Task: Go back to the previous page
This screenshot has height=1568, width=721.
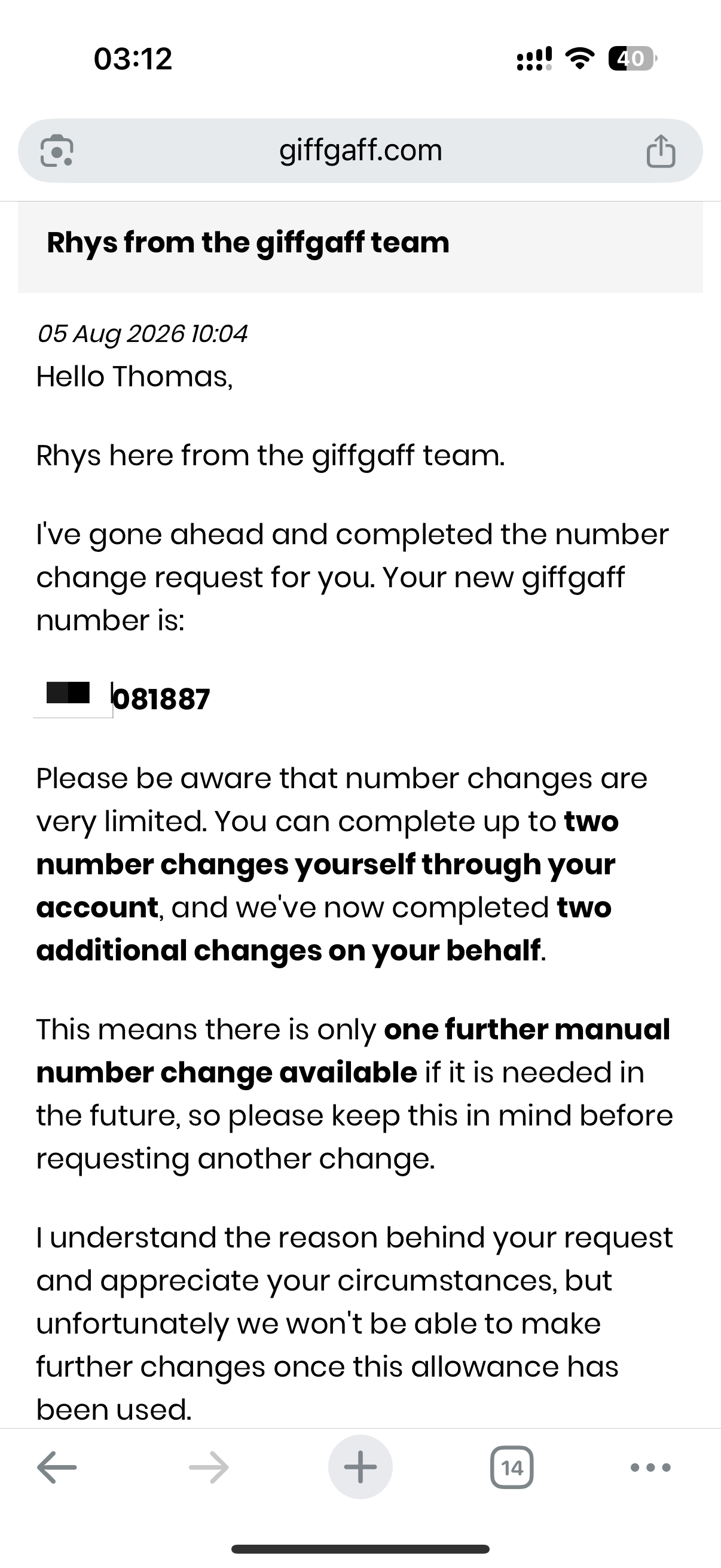Action: (x=57, y=1467)
